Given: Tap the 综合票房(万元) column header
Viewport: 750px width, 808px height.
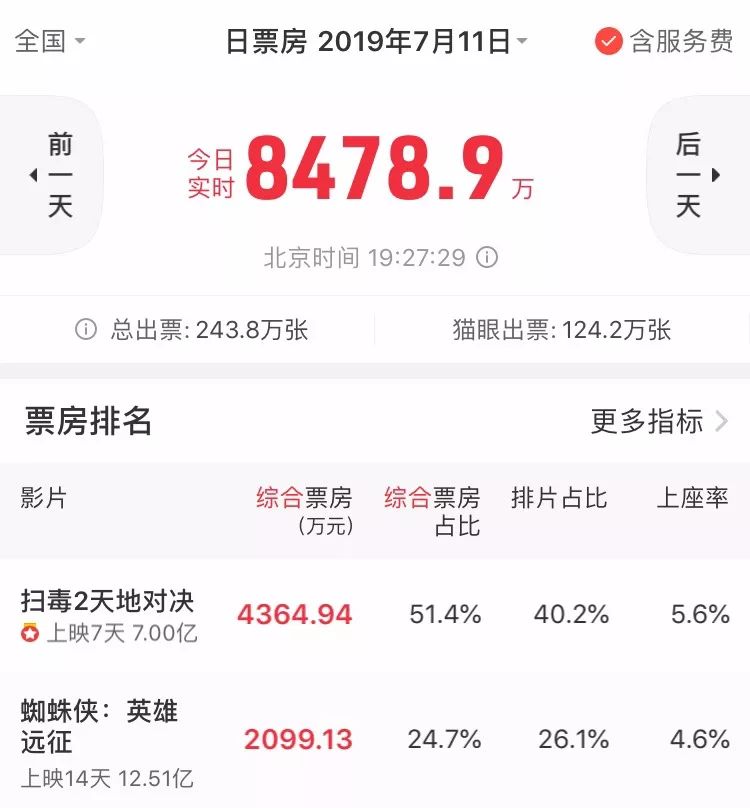Looking at the screenshot, I should click(x=304, y=511).
